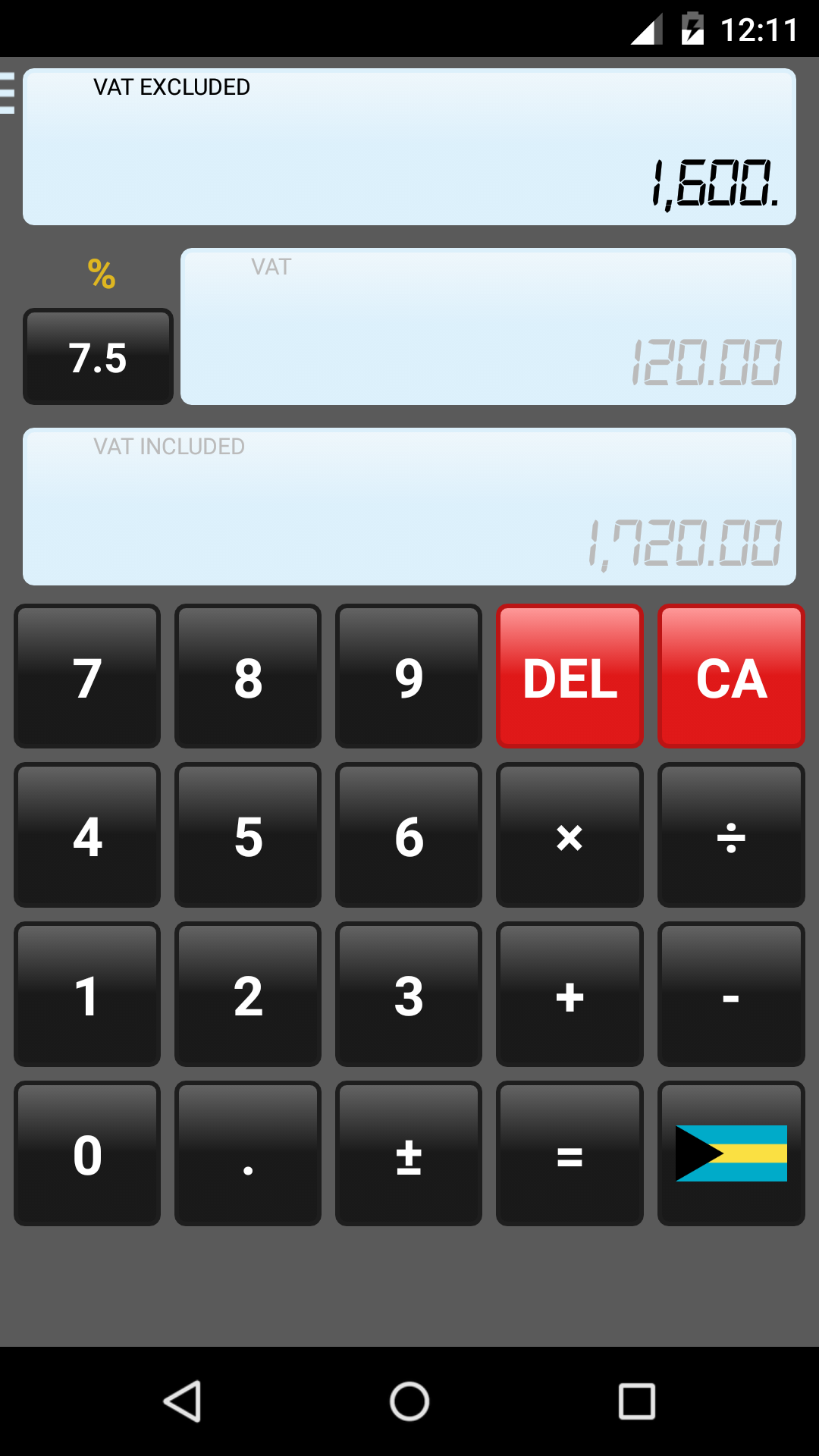Tap the multiply key
Viewport: 819px width, 1456px height.
[570, 836]
